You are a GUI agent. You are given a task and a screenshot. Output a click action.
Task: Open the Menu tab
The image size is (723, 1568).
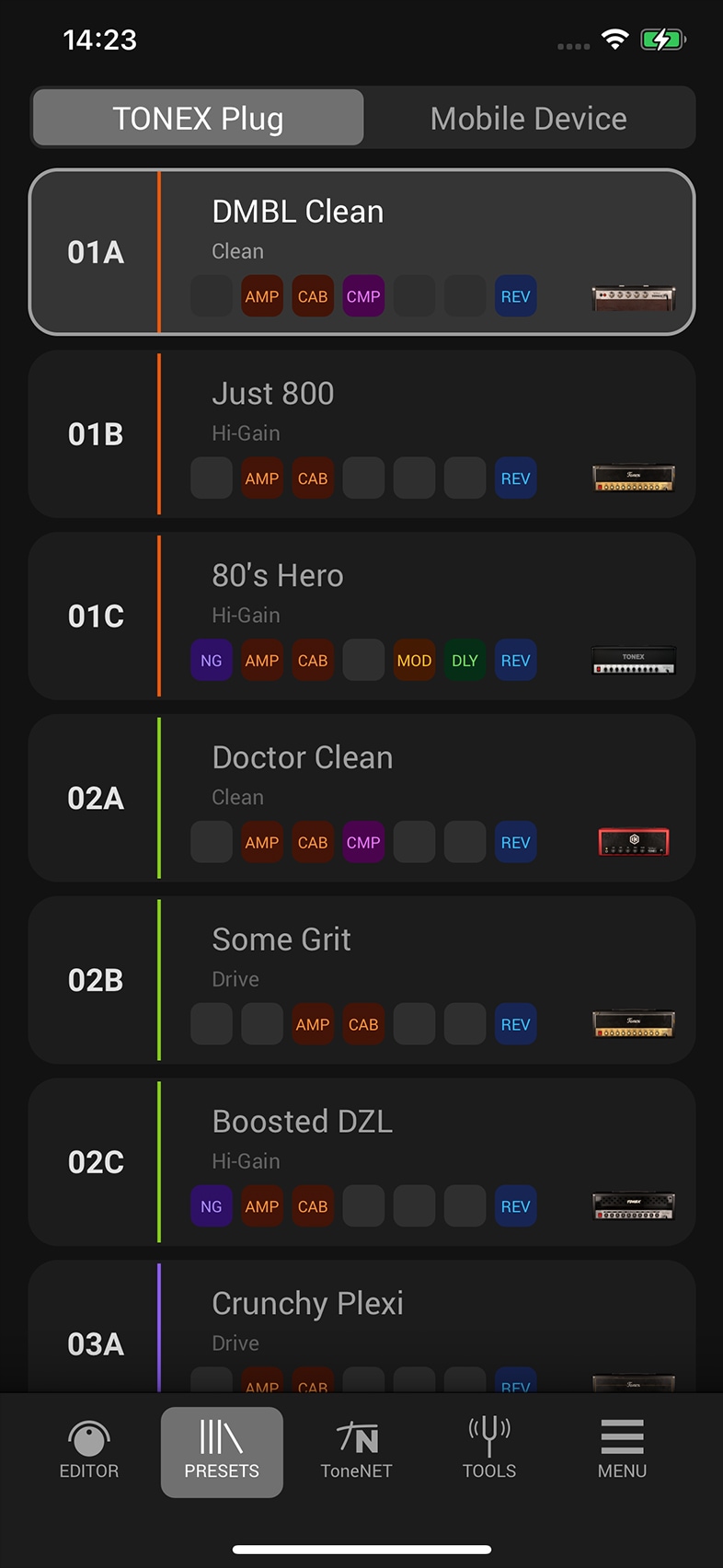[x=622, y=1451]
